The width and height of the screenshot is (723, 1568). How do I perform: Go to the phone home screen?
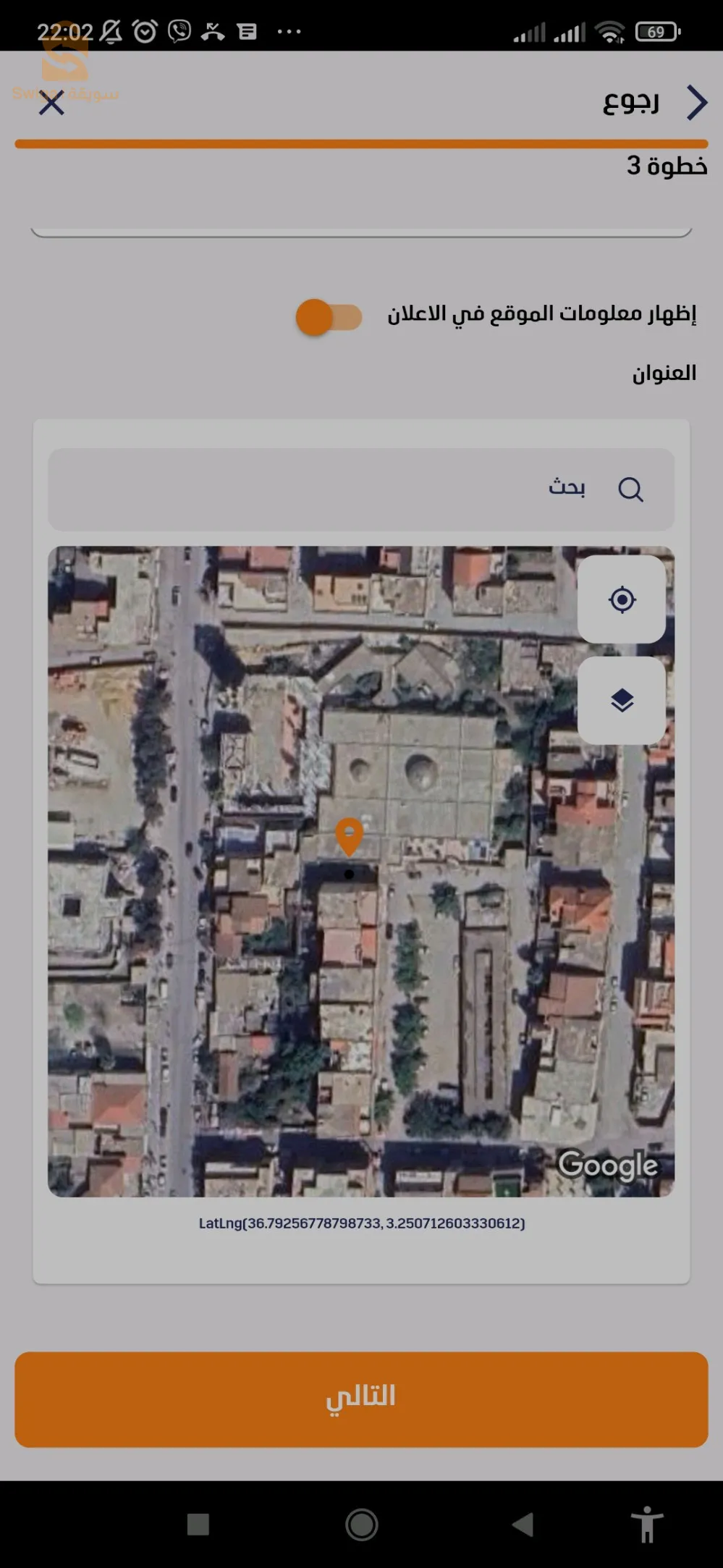[x=361, y=1525]
